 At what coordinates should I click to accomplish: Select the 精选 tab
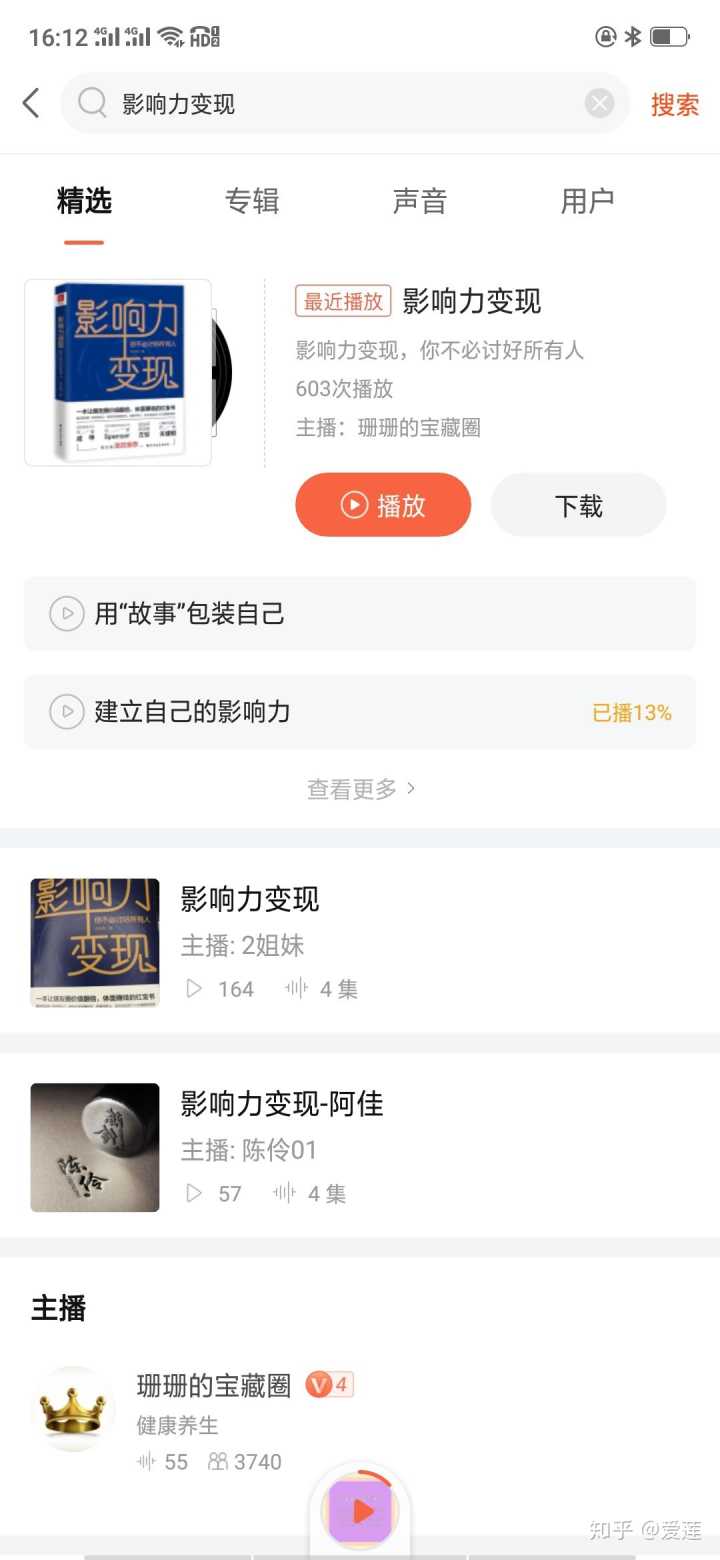coord(84,201)
